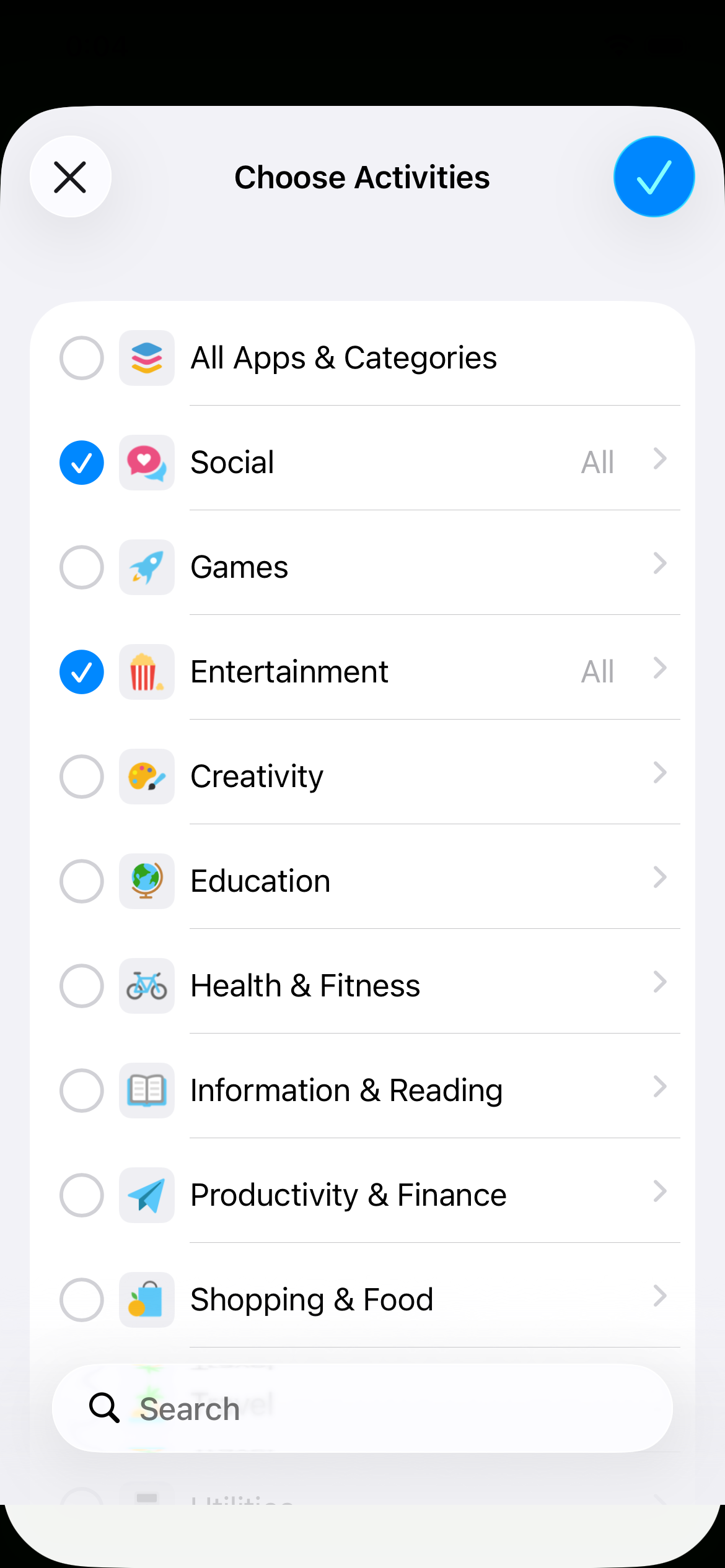Screen dimensions: 725x1568
Task: Check the Creativity circle selector
Action: [x=81, y=776]
